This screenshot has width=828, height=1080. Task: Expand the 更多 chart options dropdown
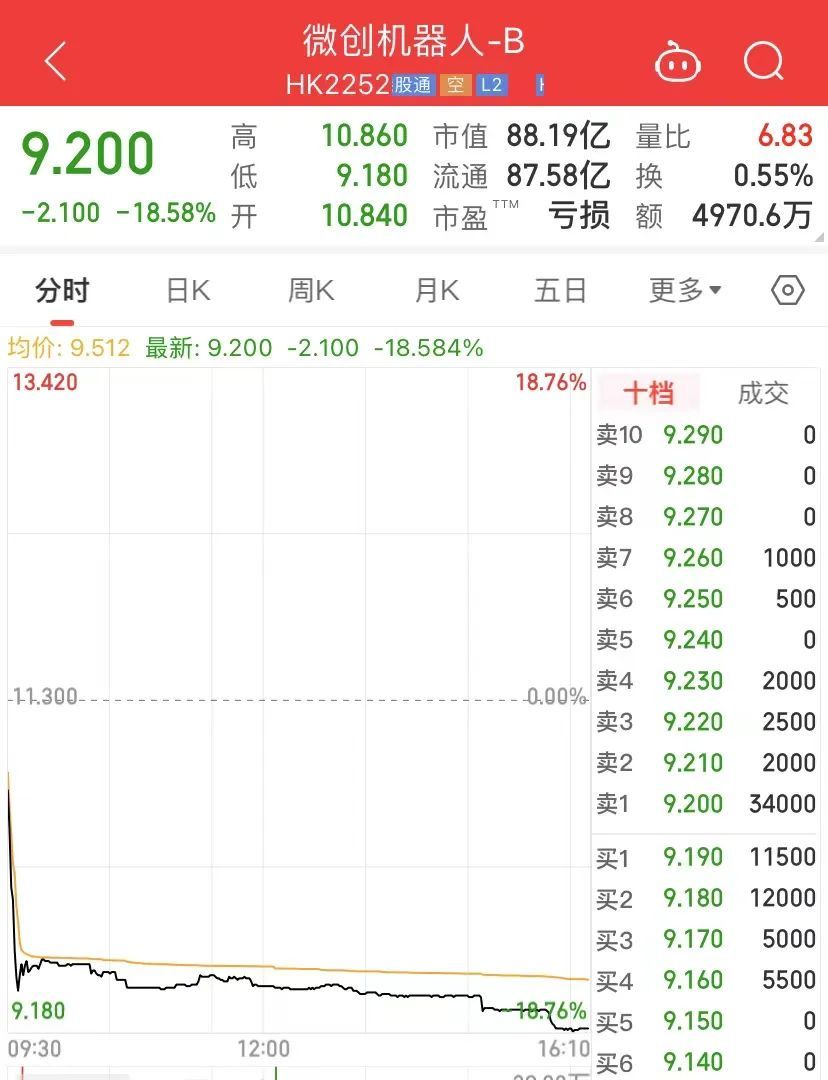[x=685, y=291]
